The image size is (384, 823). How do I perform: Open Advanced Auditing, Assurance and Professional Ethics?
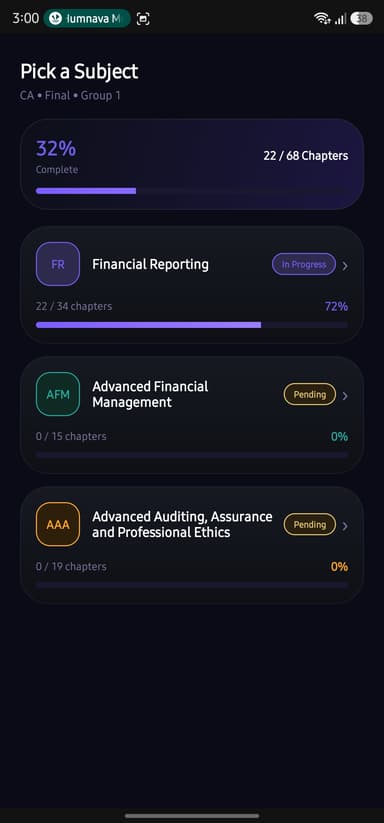click(191, 545)
